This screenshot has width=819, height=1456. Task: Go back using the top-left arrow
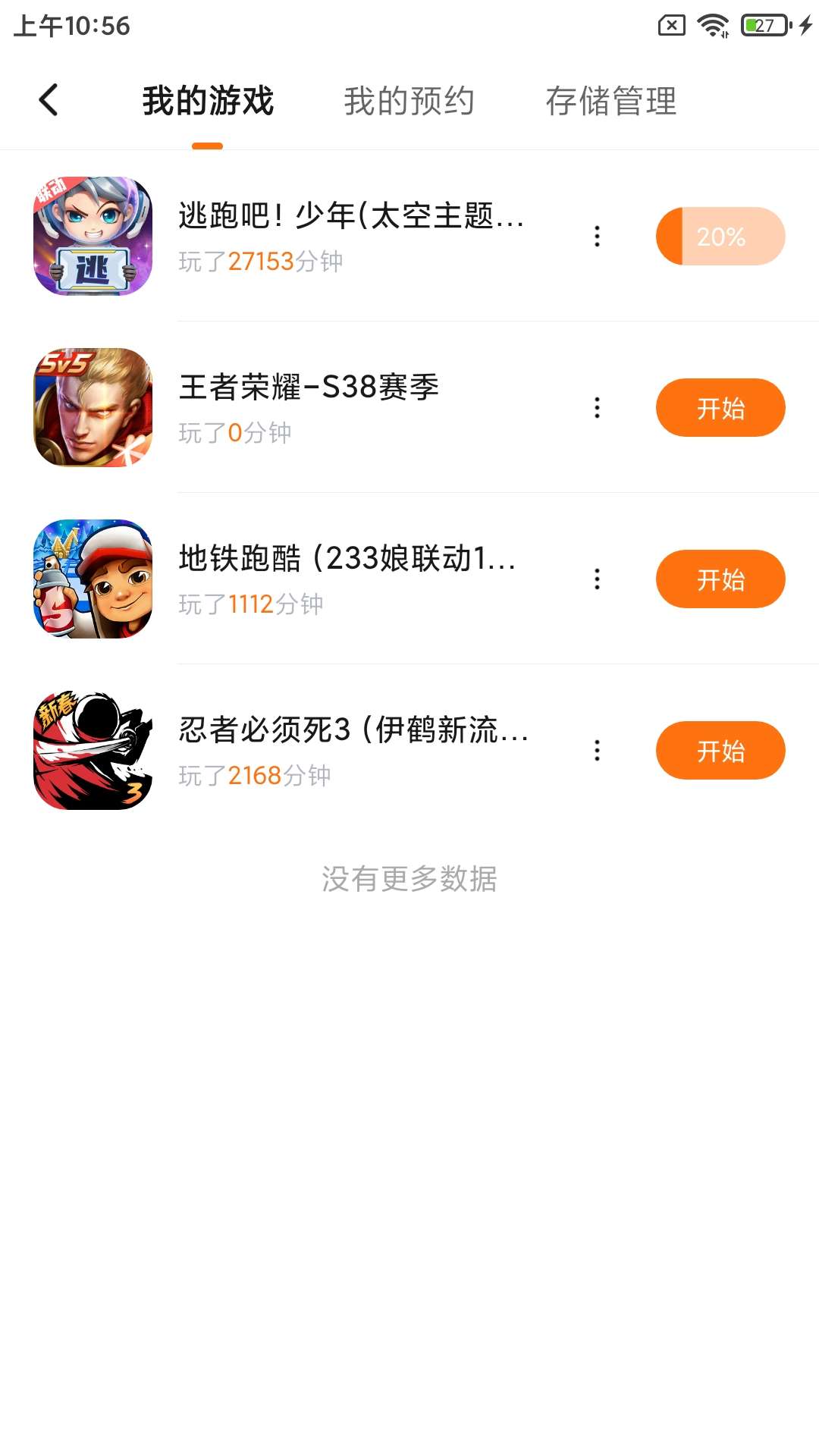(49, 100)
